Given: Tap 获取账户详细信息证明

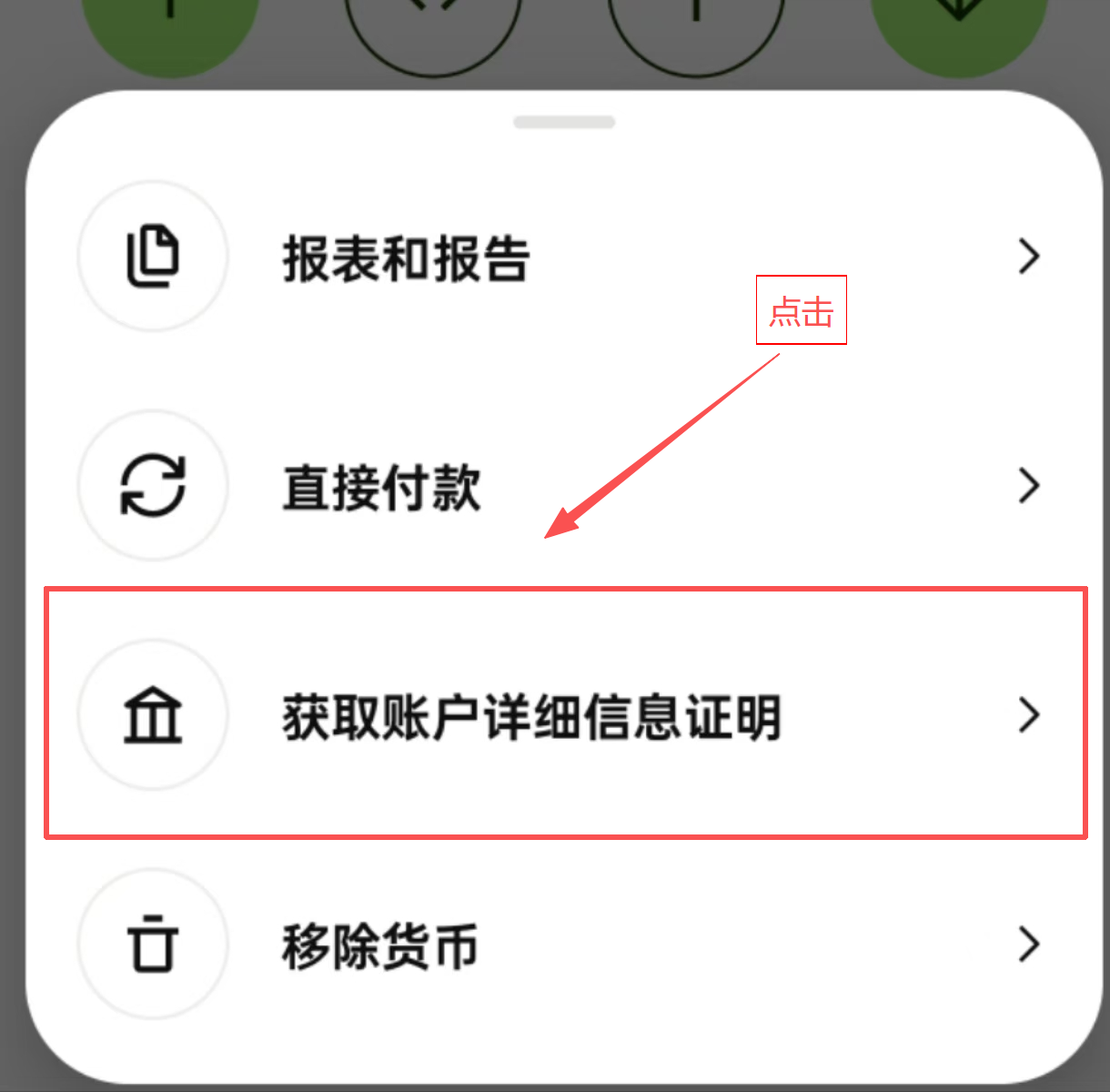Looking at the screenshot, I should coord(531,717).
